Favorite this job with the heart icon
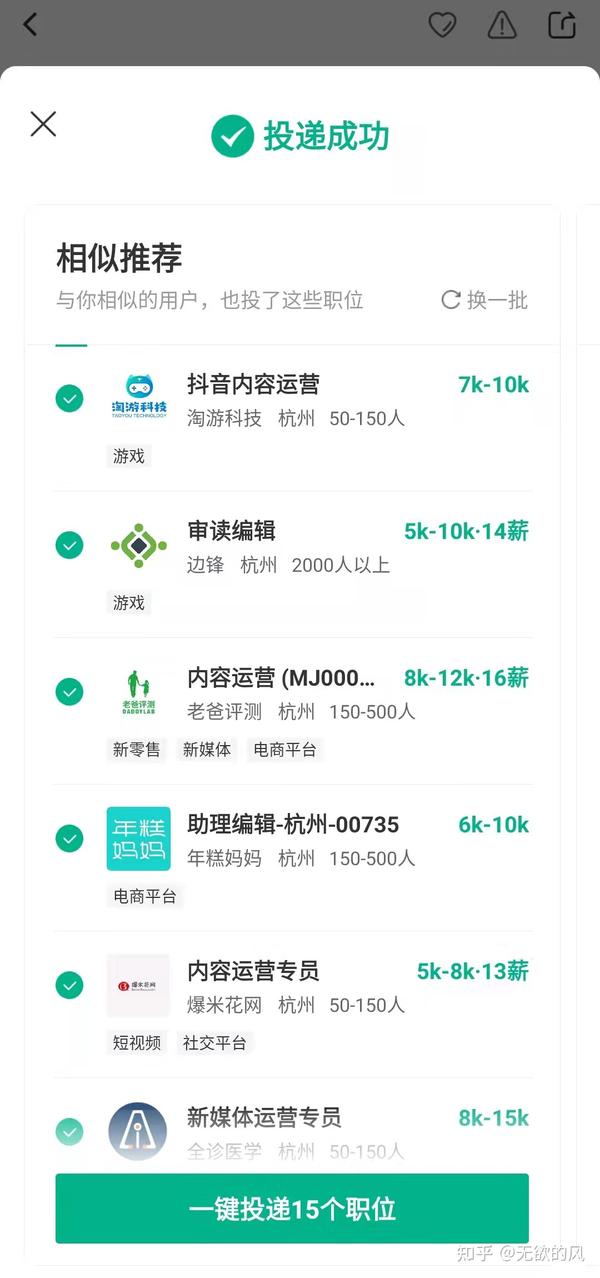The width and height of the screenshot is (600, 1278). point(442,25)
